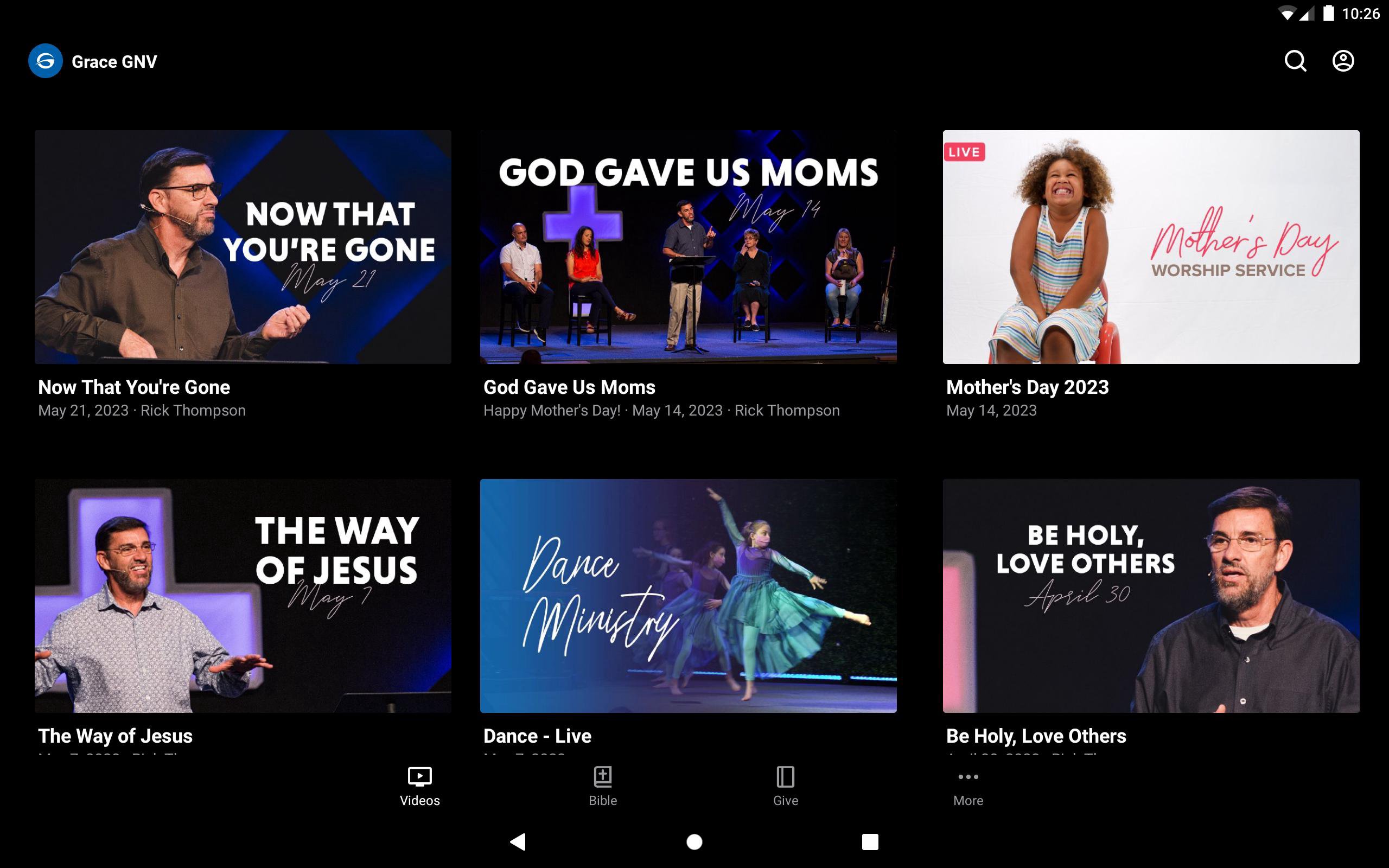Tap the system back button
Viewport: 1389px width, 868px height.
tap(518, 841)
